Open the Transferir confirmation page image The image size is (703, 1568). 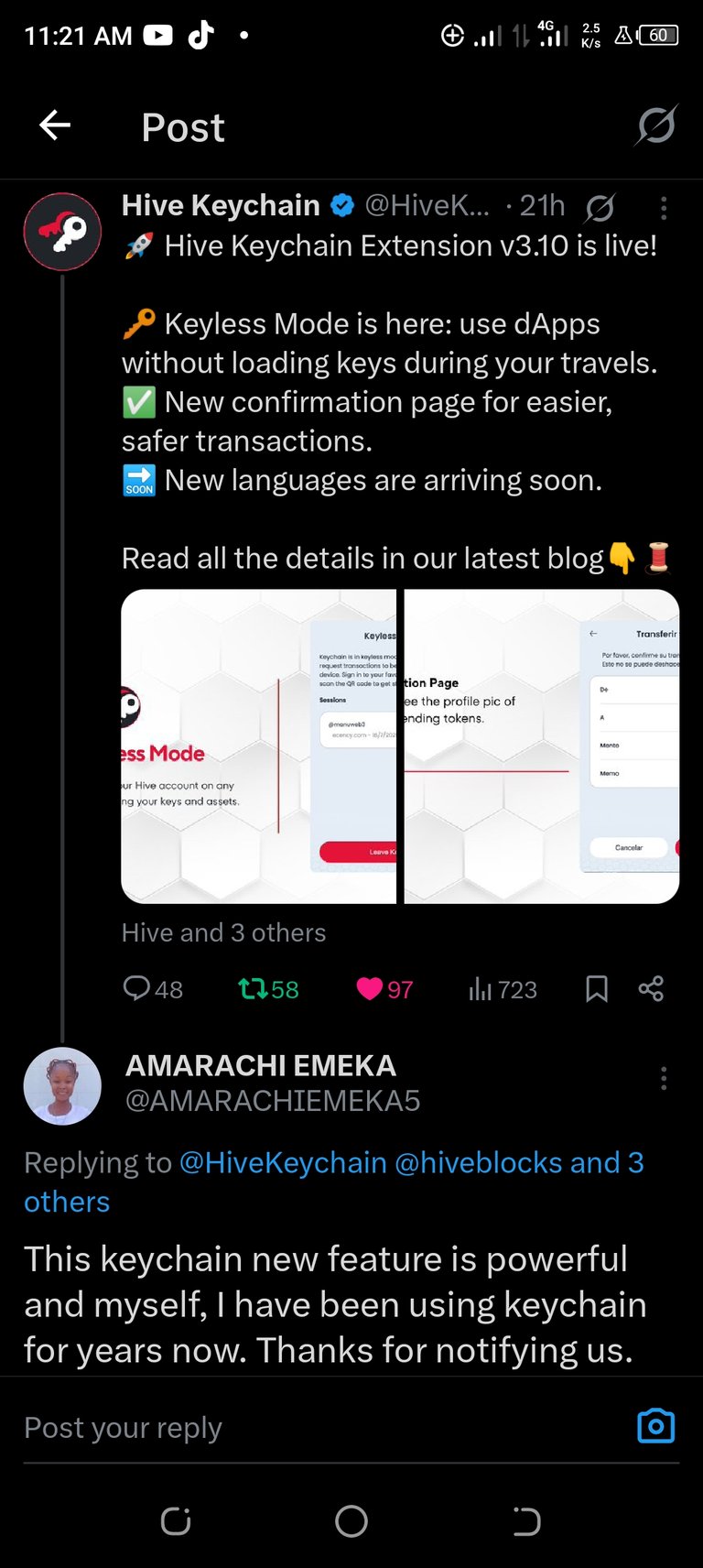(x=542, y=746)
